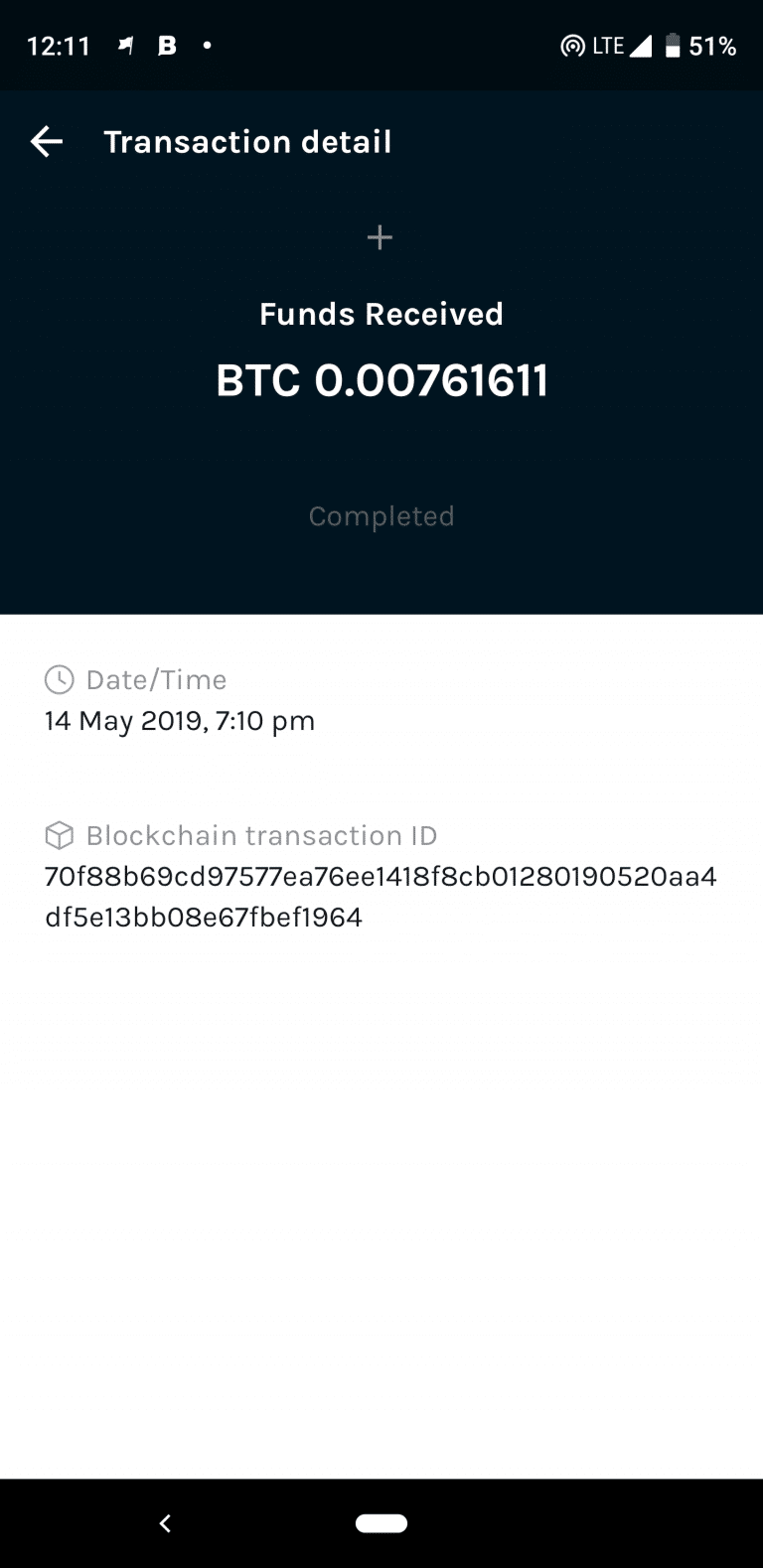Tap the B notification icon in status bar
763x1568 pixels.
point(167,45)
